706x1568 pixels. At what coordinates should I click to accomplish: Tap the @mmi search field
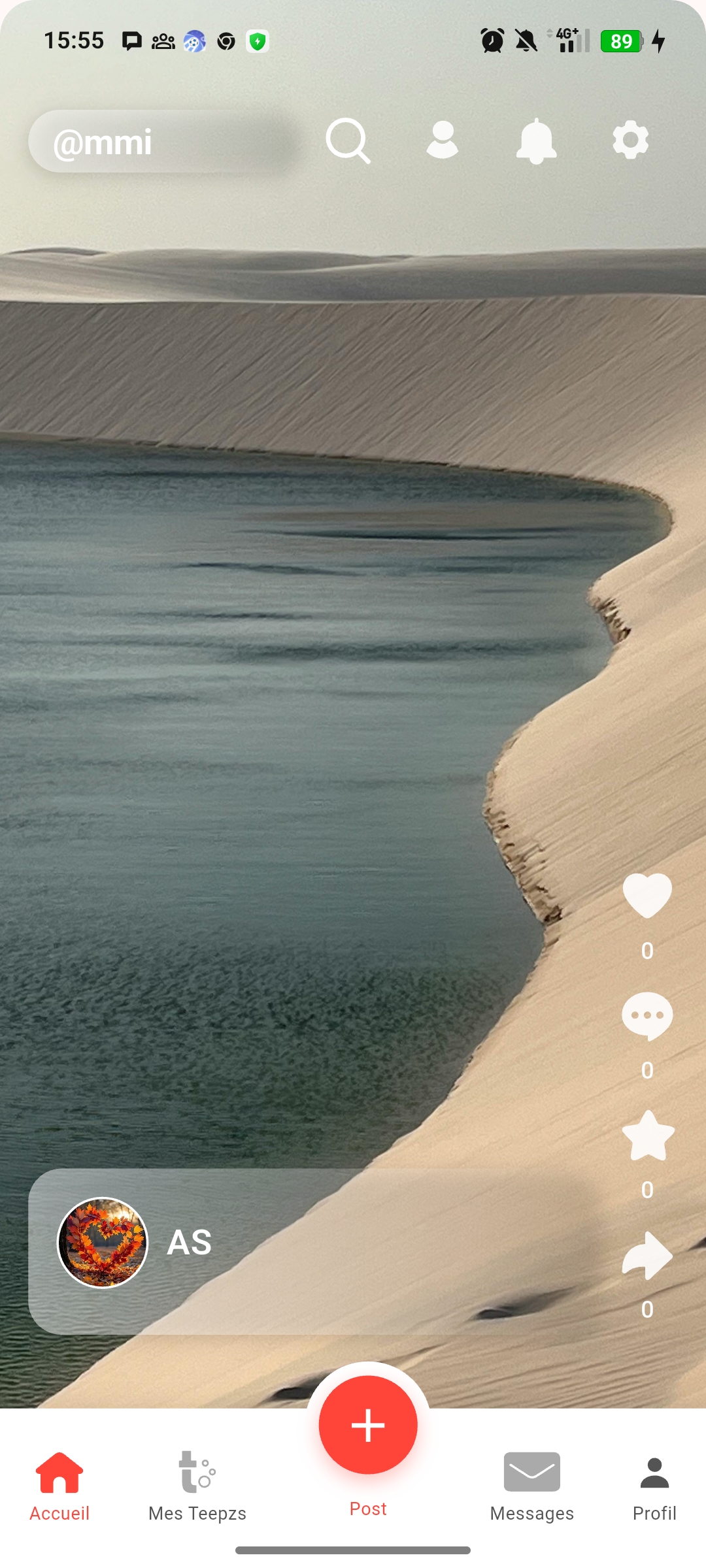(160, 141)
